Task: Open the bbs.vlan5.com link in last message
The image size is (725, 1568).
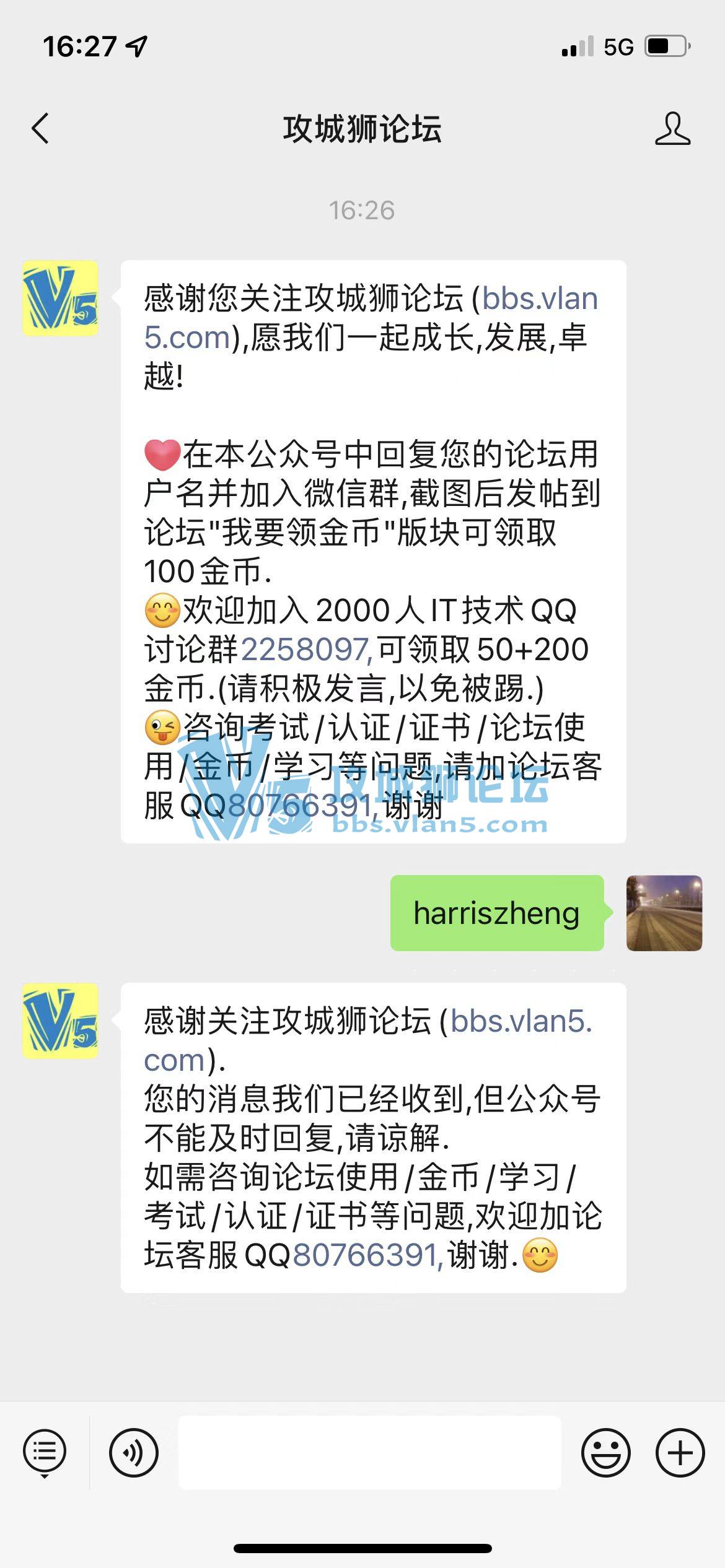Action: [x=521, y=1021]
